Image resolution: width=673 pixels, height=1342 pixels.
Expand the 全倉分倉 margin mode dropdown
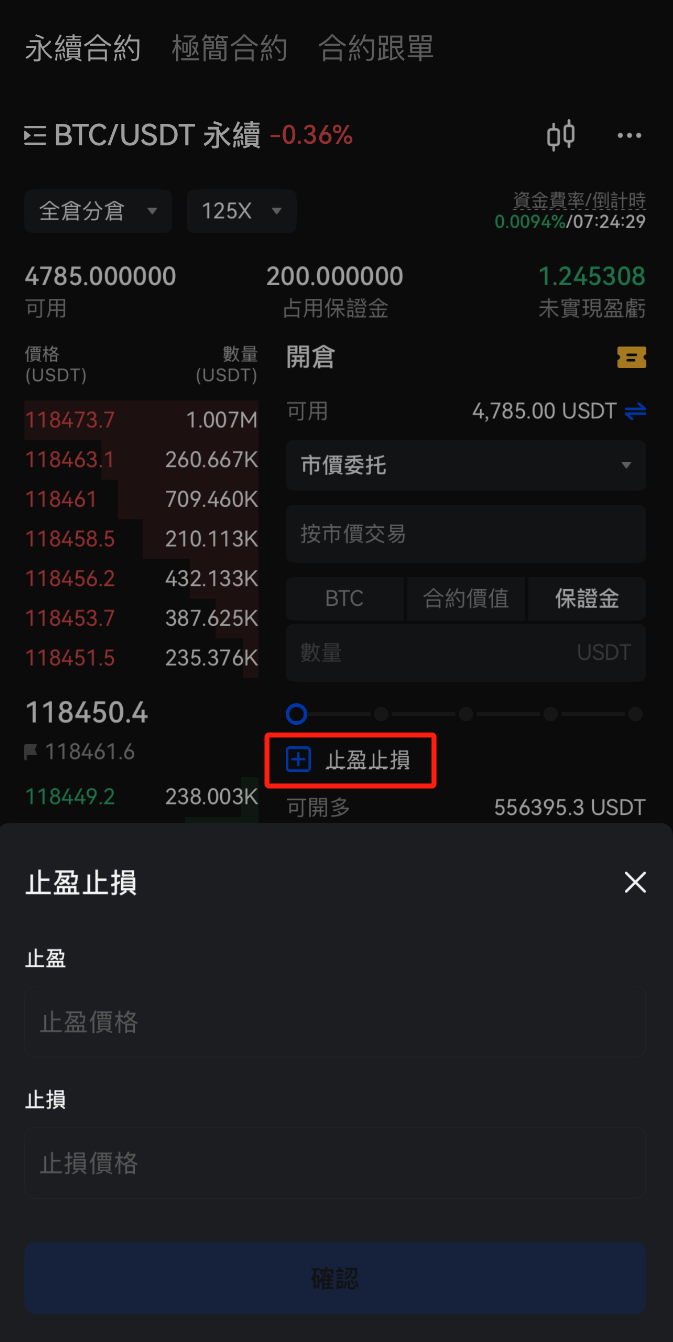pyautogui.click(x=98, y=211)
